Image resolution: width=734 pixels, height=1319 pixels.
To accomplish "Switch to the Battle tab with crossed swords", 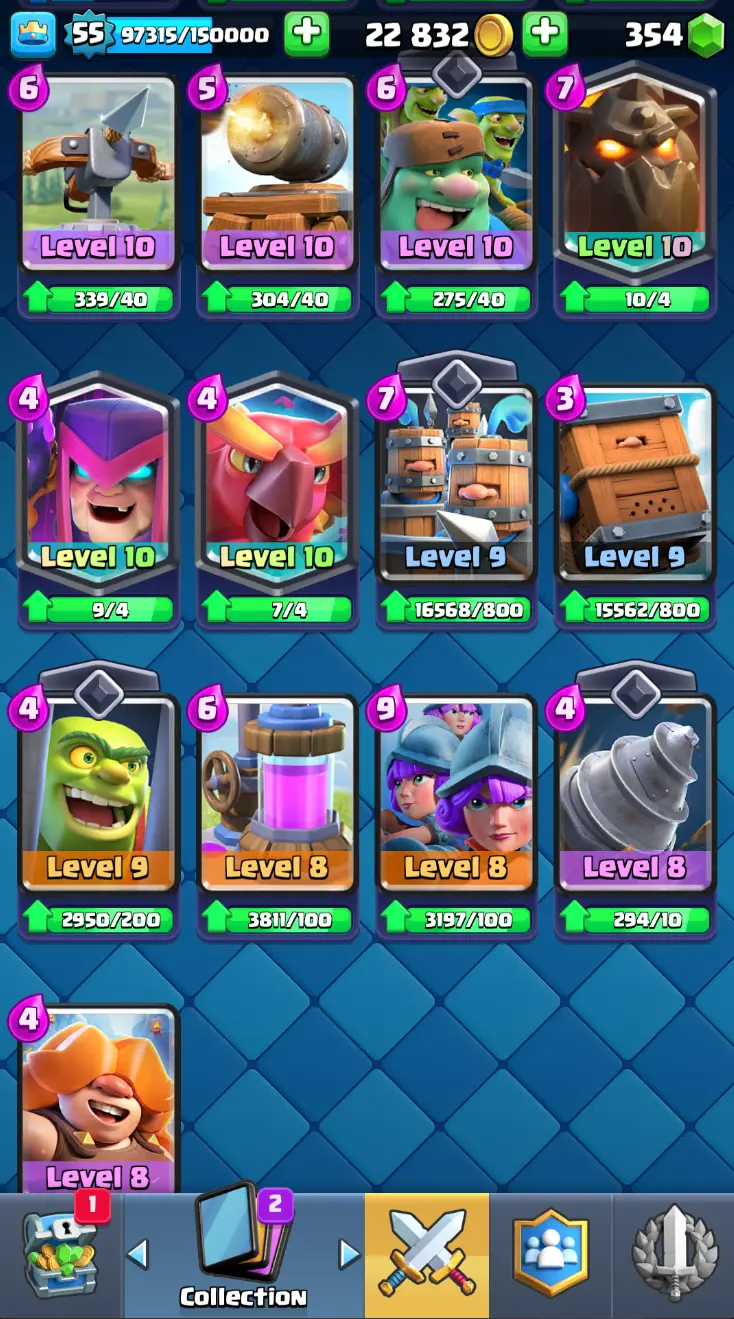I will coord(427,1255).
